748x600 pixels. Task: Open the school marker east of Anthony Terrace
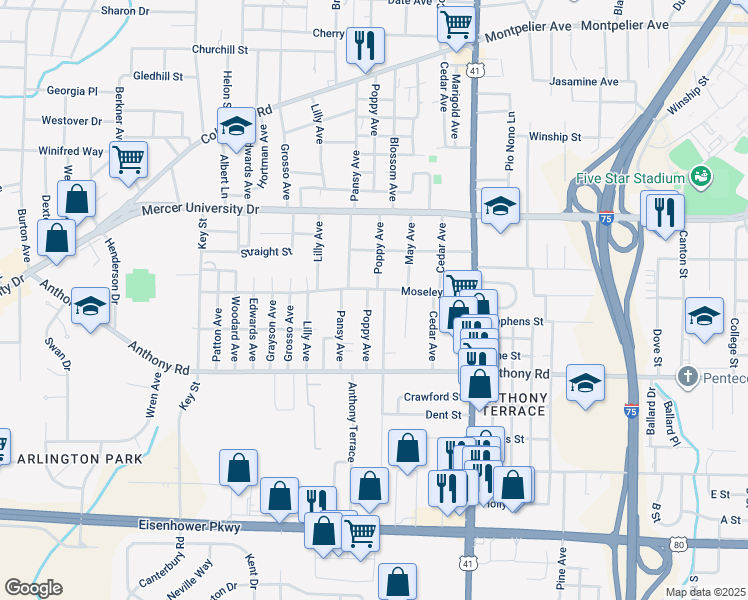585,383
